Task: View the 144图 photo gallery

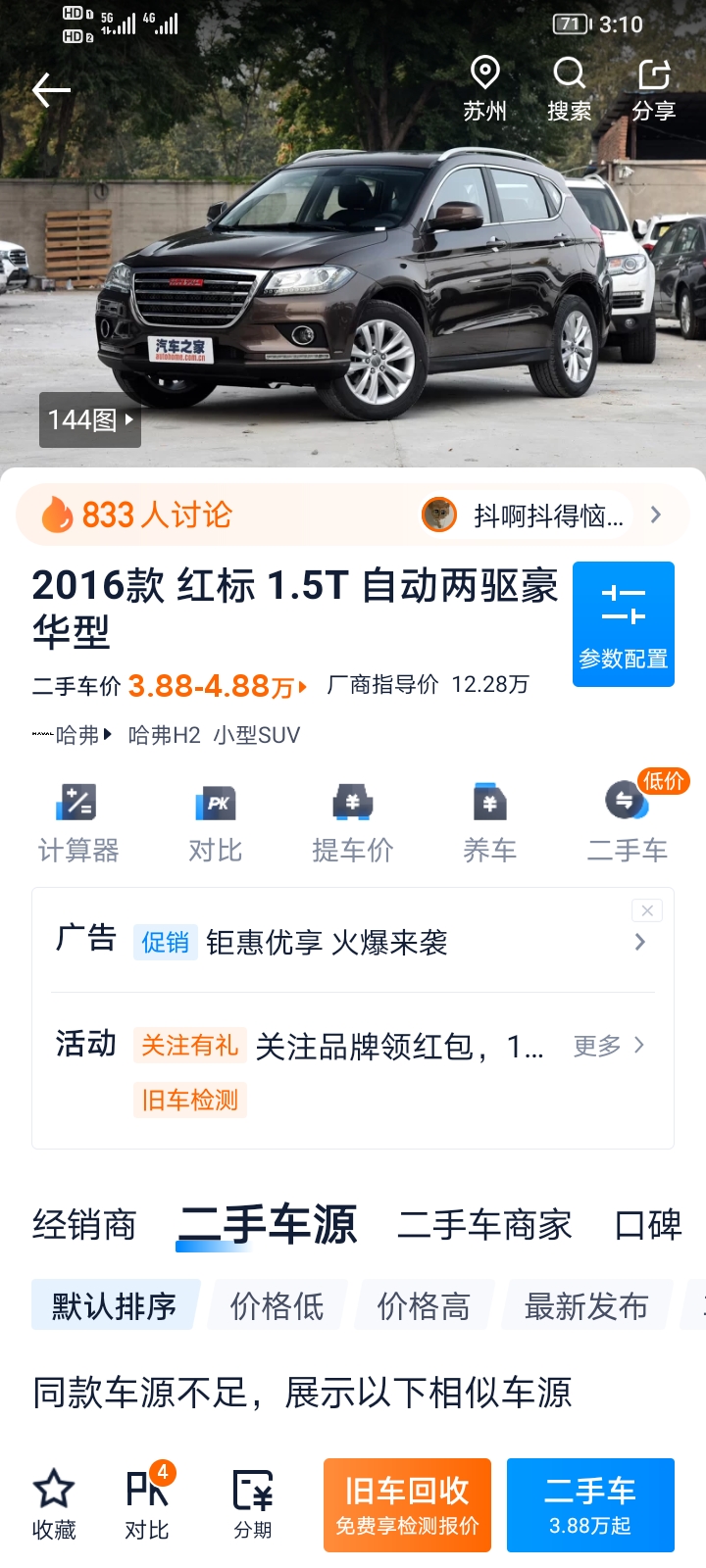Action: tap(90, 419)
